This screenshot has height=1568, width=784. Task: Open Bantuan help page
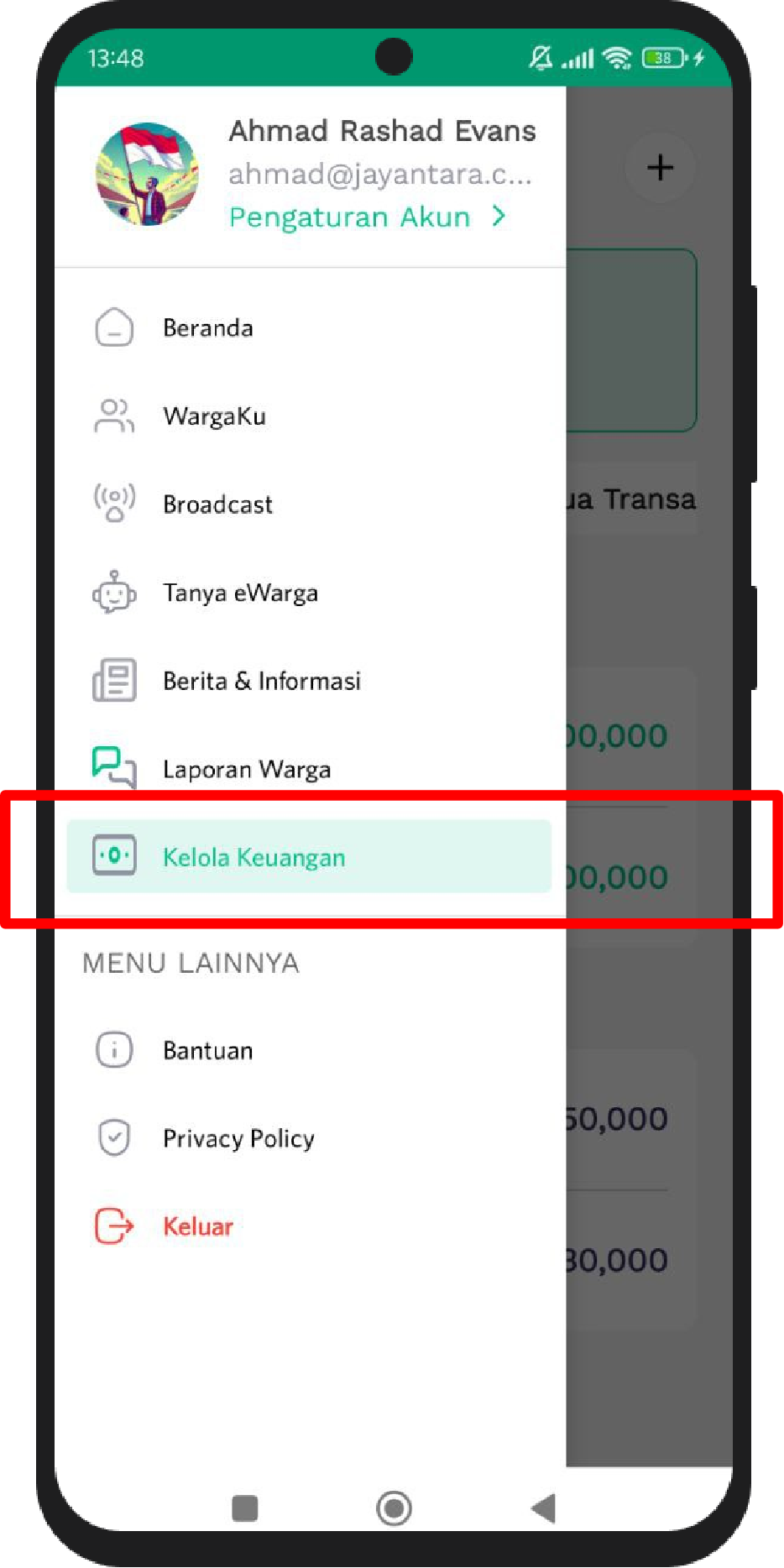[x=309, y=1050]
